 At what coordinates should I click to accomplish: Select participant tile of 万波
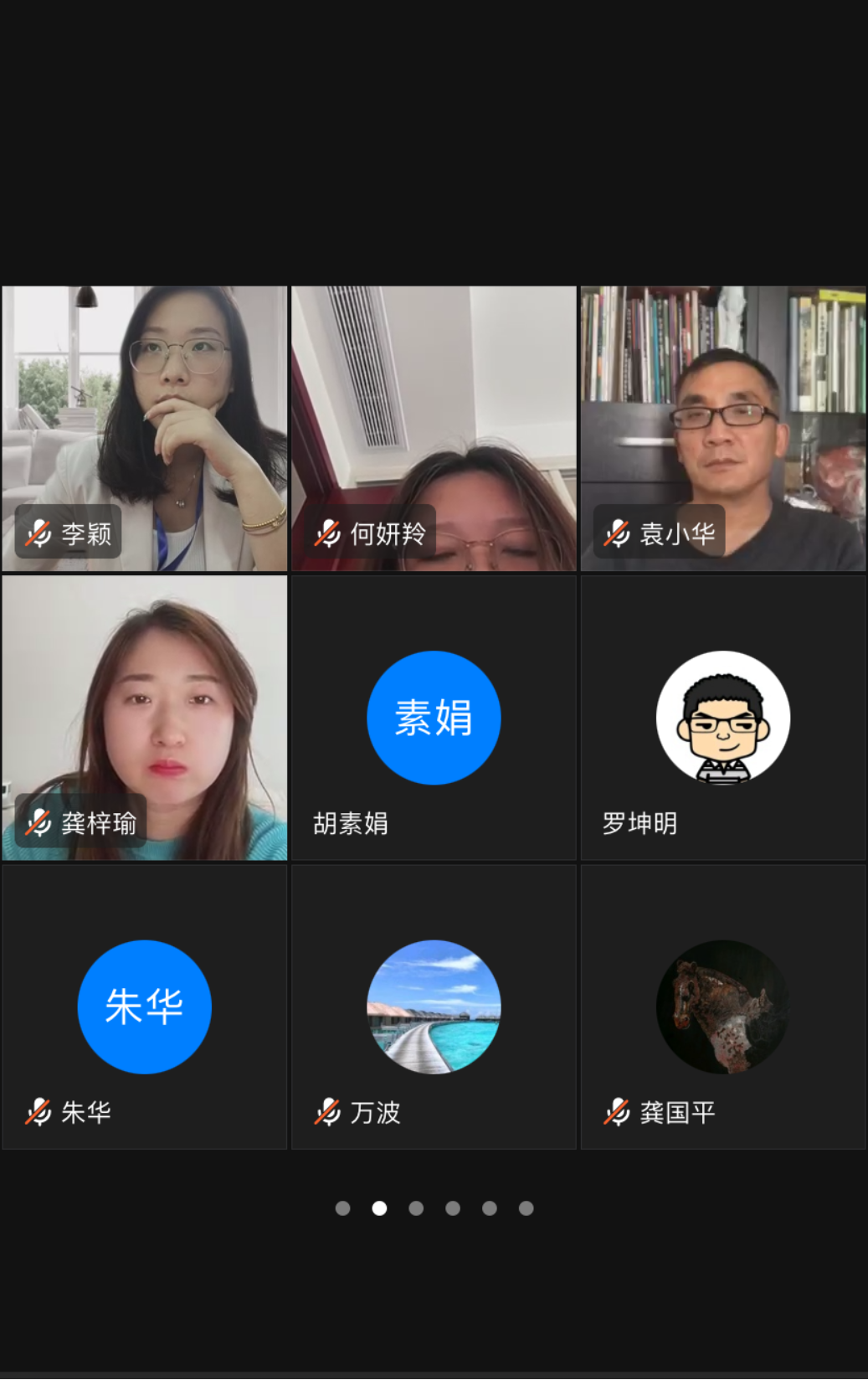point(434,1007)
